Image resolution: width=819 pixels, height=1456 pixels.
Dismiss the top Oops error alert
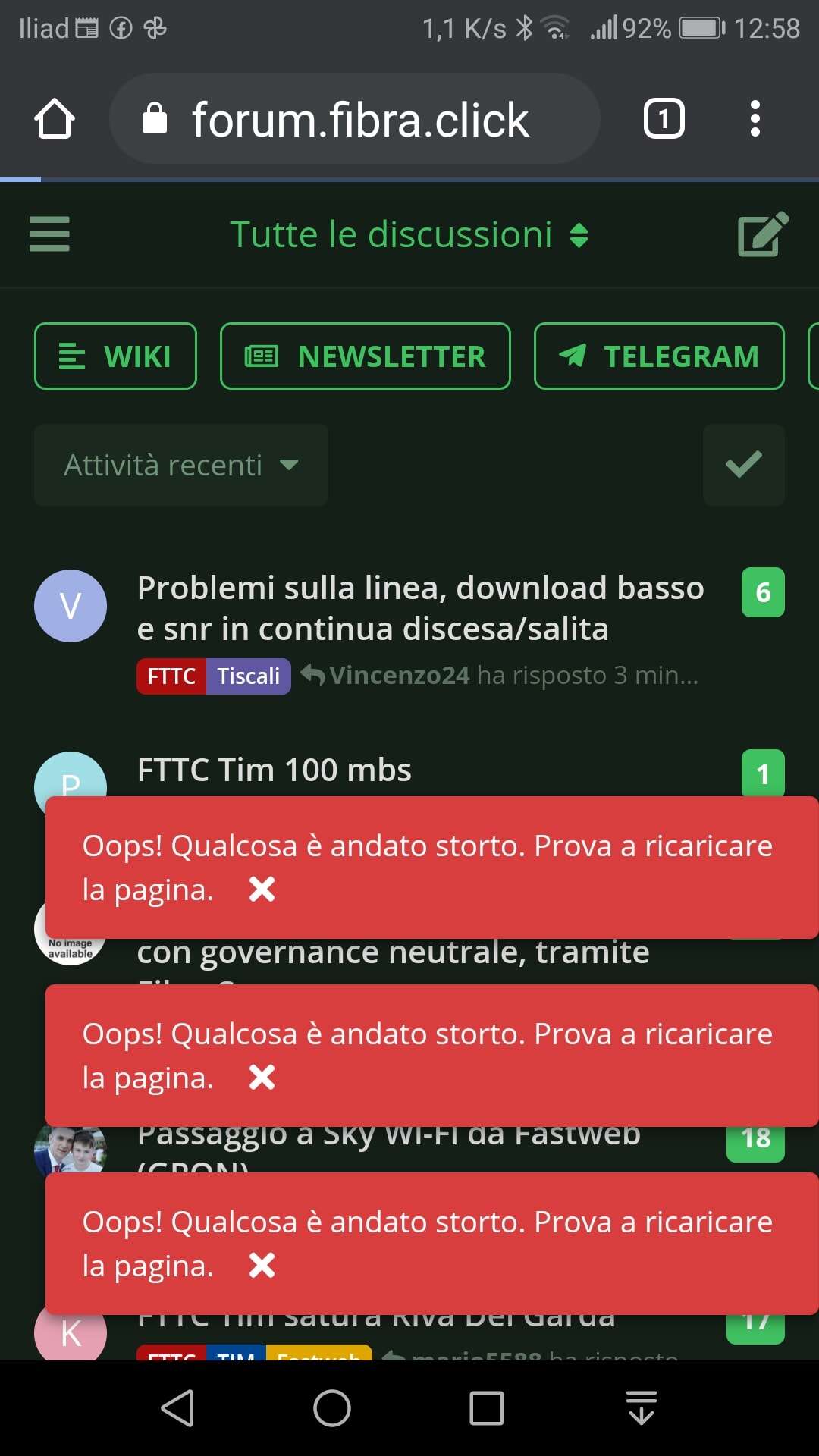point(262,889)
